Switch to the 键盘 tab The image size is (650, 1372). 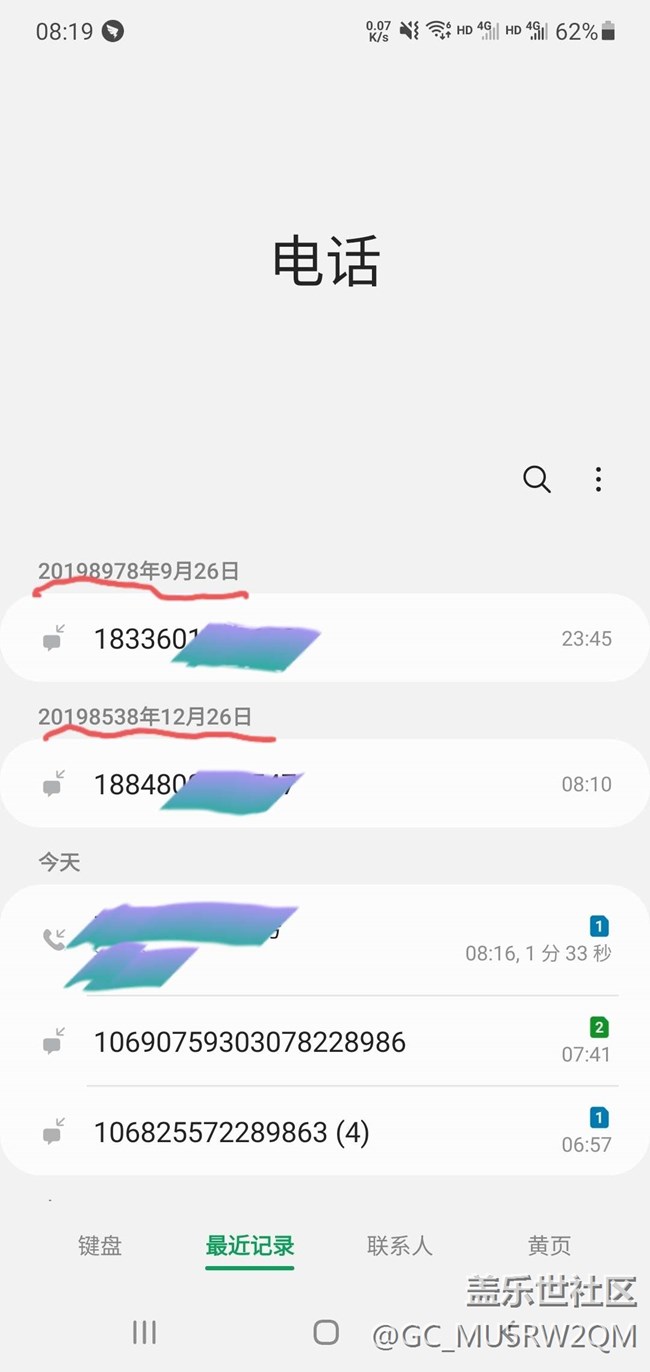click(100, 1246)
